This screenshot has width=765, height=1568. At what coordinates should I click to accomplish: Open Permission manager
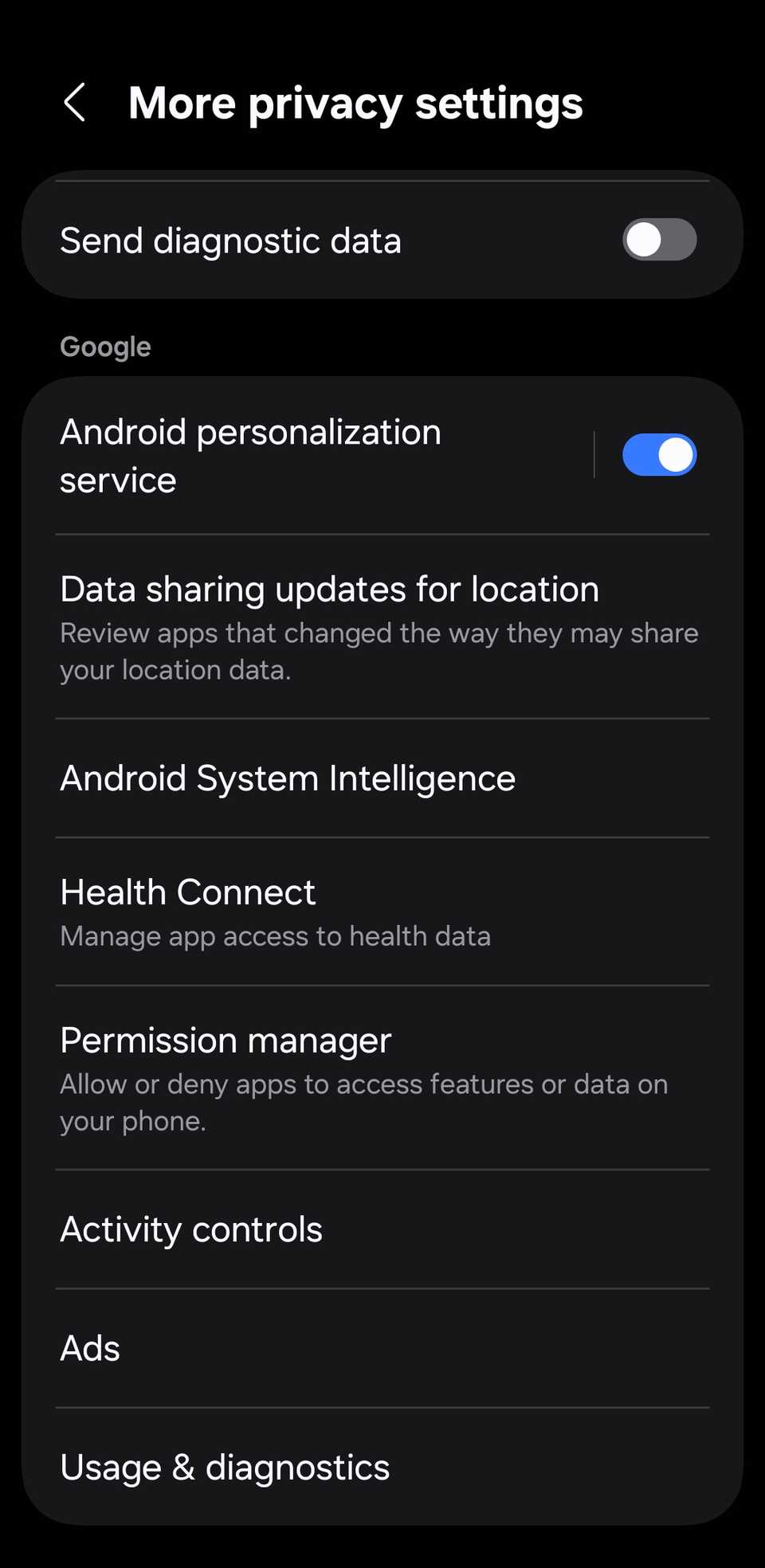pyautogui.click(x=381, y=1077)
